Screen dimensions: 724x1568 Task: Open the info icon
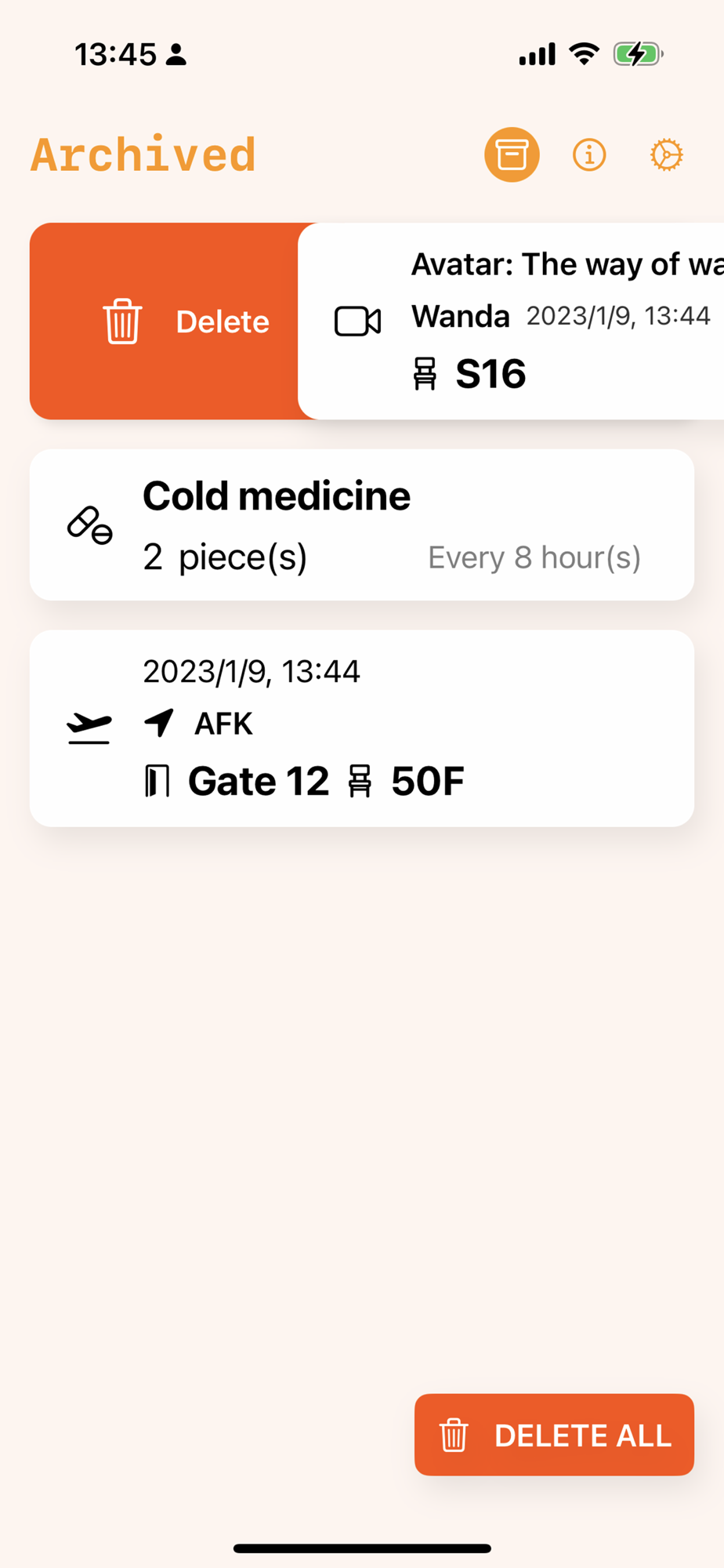(589, 154)
